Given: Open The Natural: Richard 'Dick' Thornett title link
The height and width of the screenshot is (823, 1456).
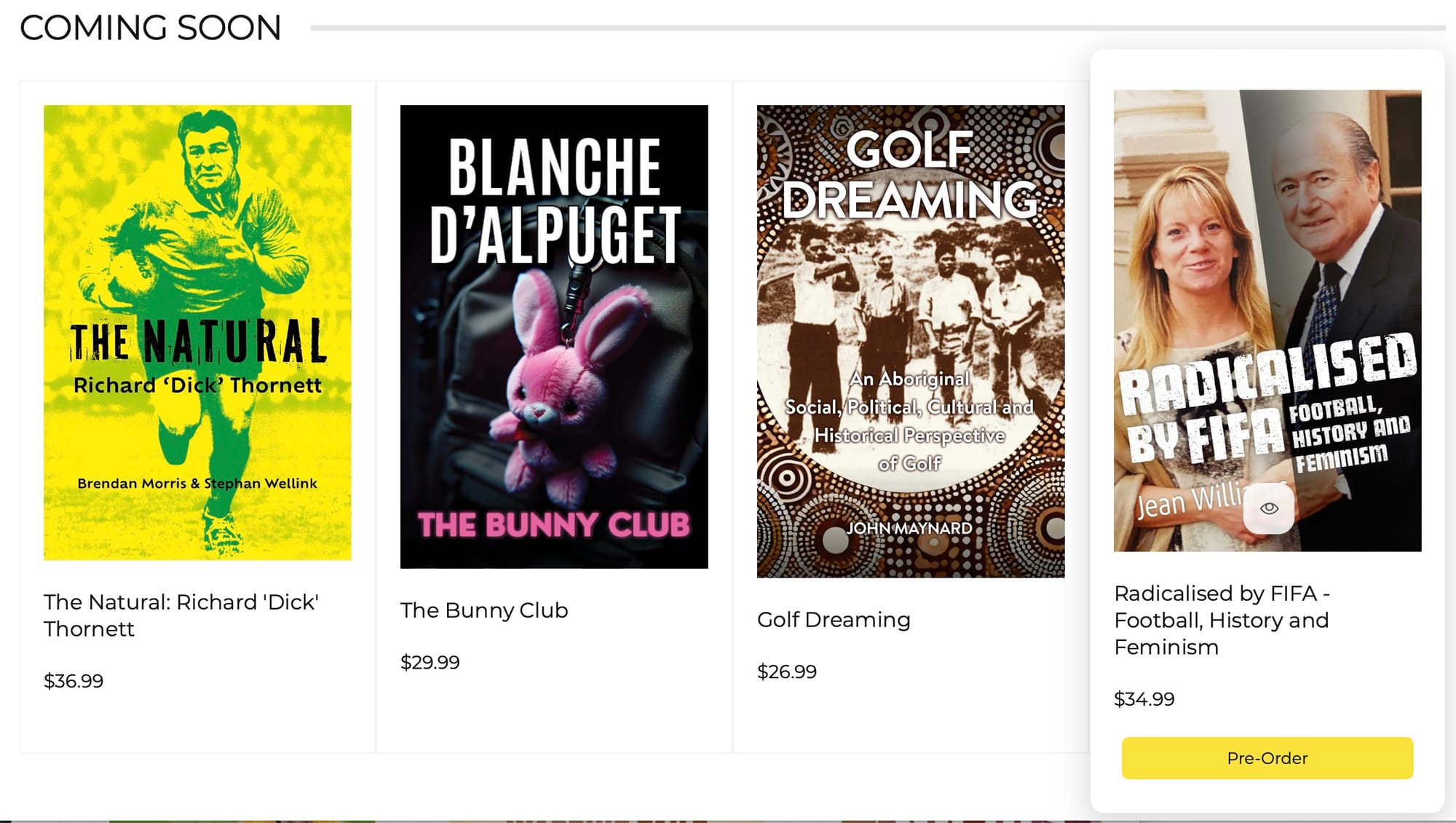Looking at the screenshot, I should (181, 615).
